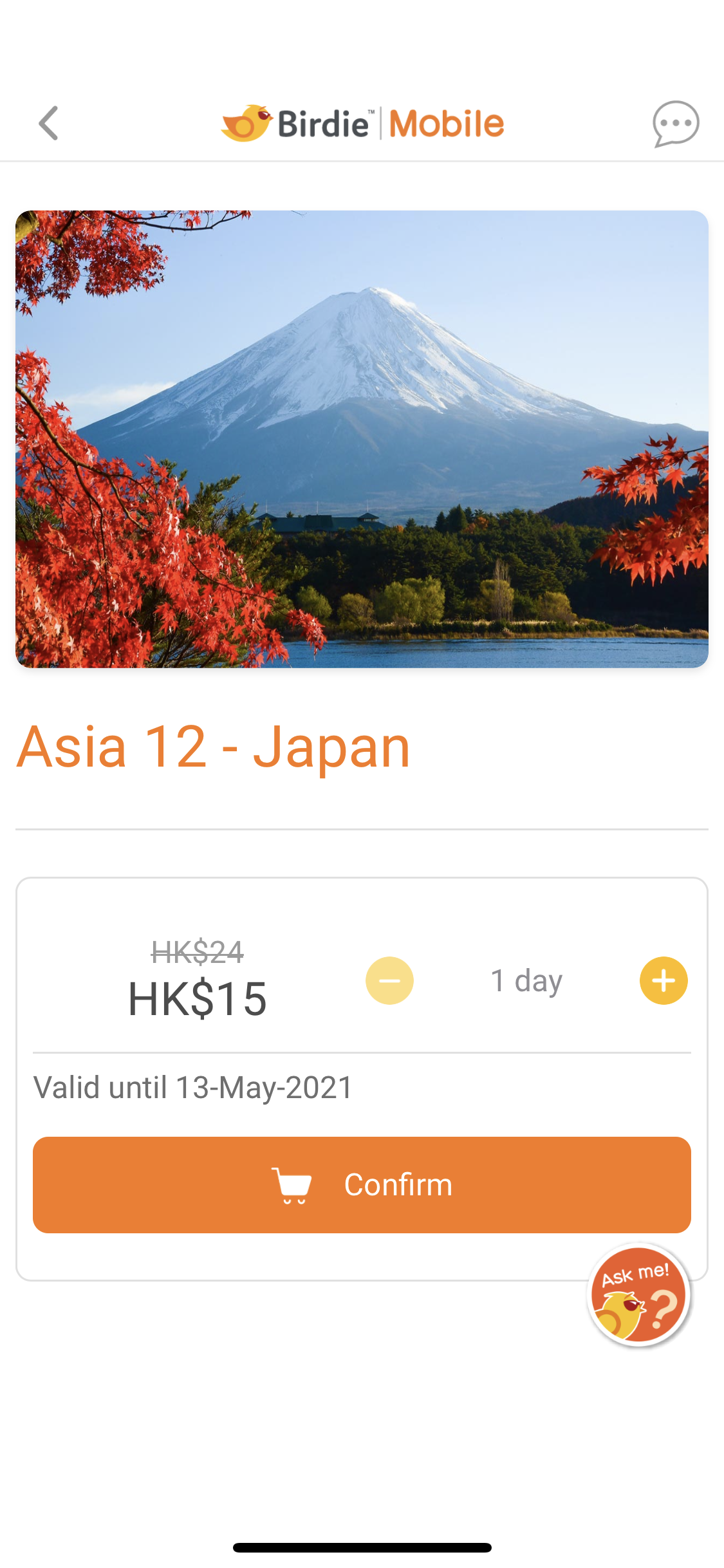
Task: Increase days with the plus button
Action: (x=664, y=979)
